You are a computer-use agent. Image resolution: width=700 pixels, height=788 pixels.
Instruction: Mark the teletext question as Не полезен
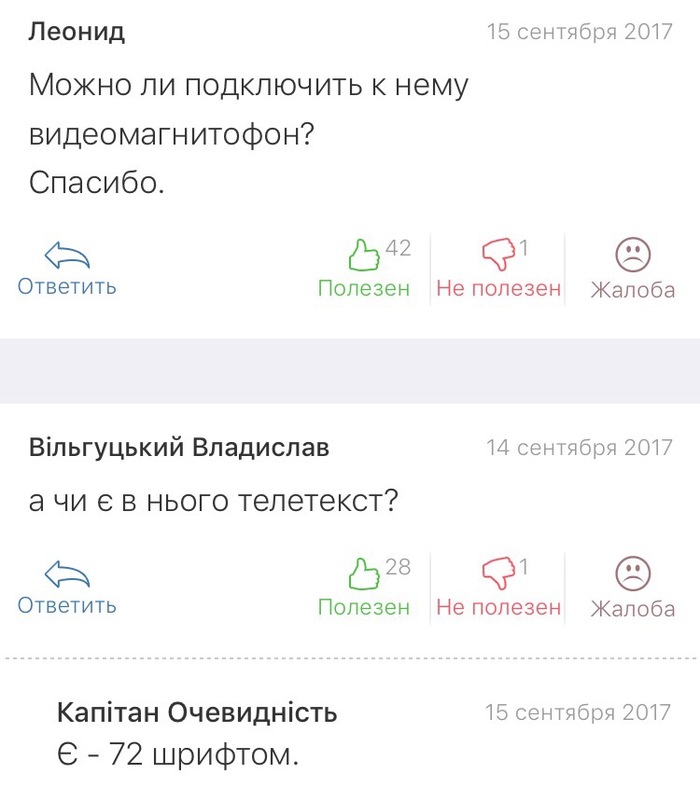tap(498, 588)
